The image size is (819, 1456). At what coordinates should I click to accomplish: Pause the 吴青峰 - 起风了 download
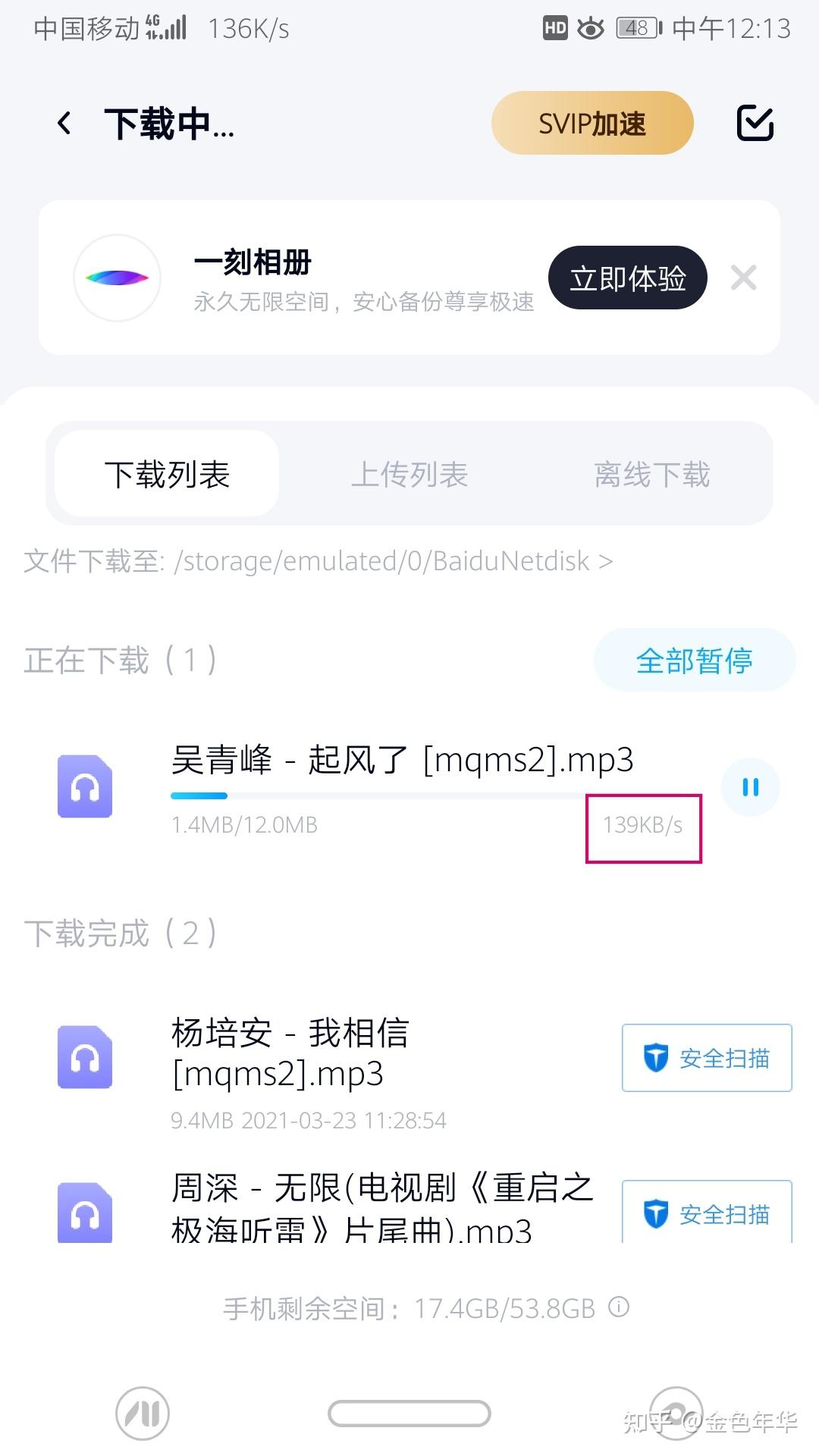tap(750, 787)
